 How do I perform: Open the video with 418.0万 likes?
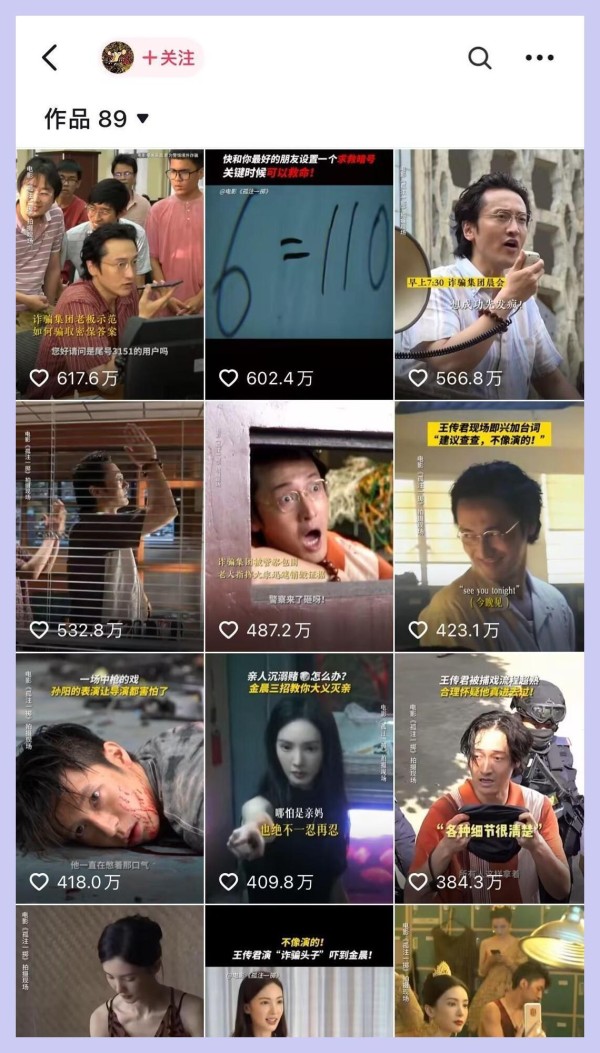(x=110, y=777)
